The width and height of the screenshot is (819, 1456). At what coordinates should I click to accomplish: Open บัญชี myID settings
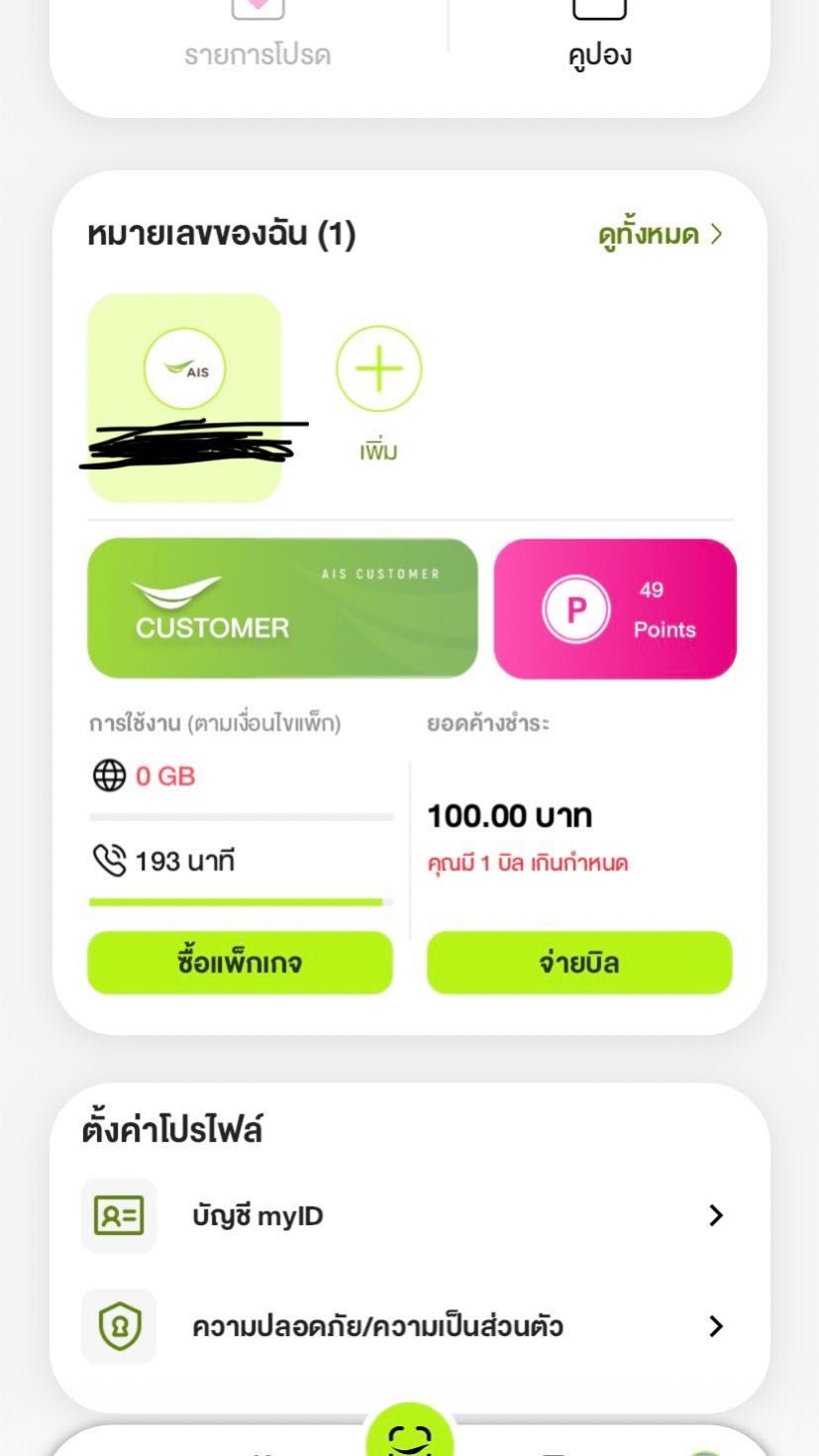click(x=408, y=1215)
